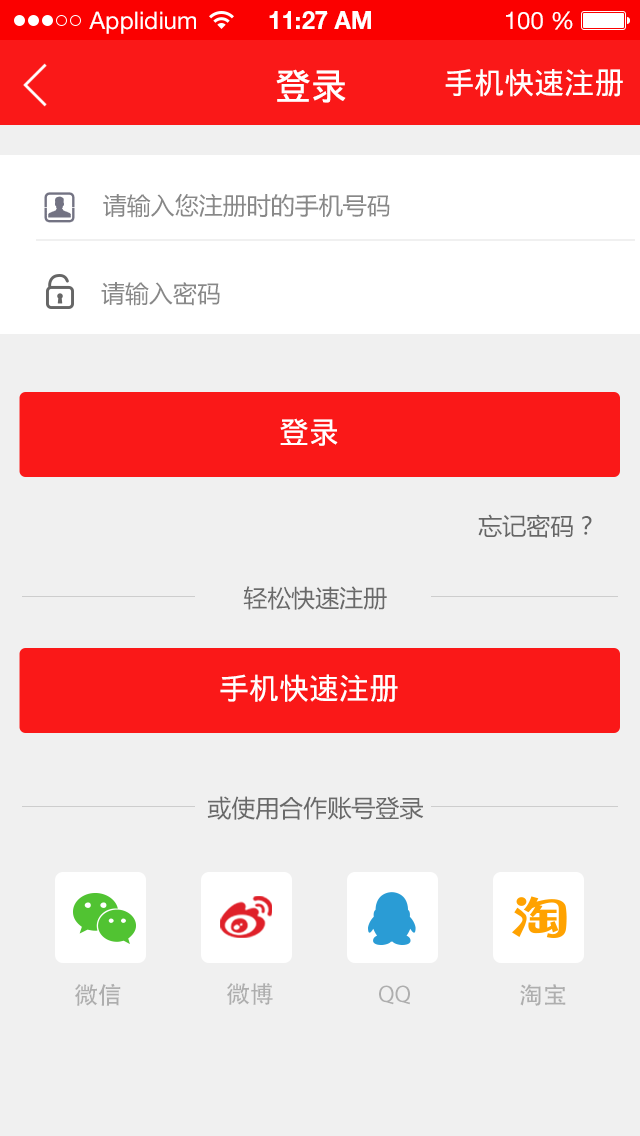The width and height of the screenshot is (640, 1136).
Task: Open the 忘记密码？ link
Action: tap(536, 526)
